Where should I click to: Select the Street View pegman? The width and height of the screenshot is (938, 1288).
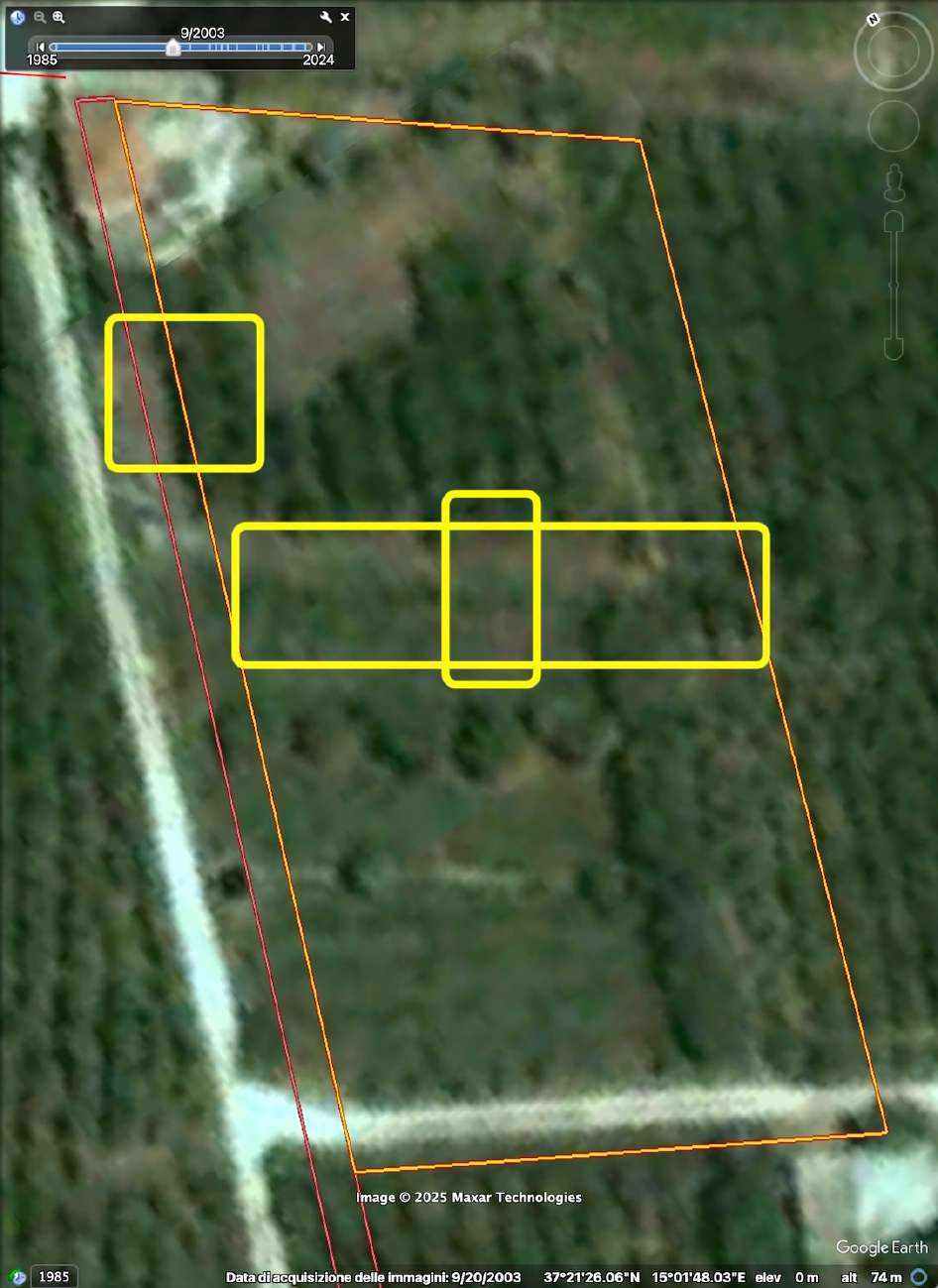tap(894, 182)
